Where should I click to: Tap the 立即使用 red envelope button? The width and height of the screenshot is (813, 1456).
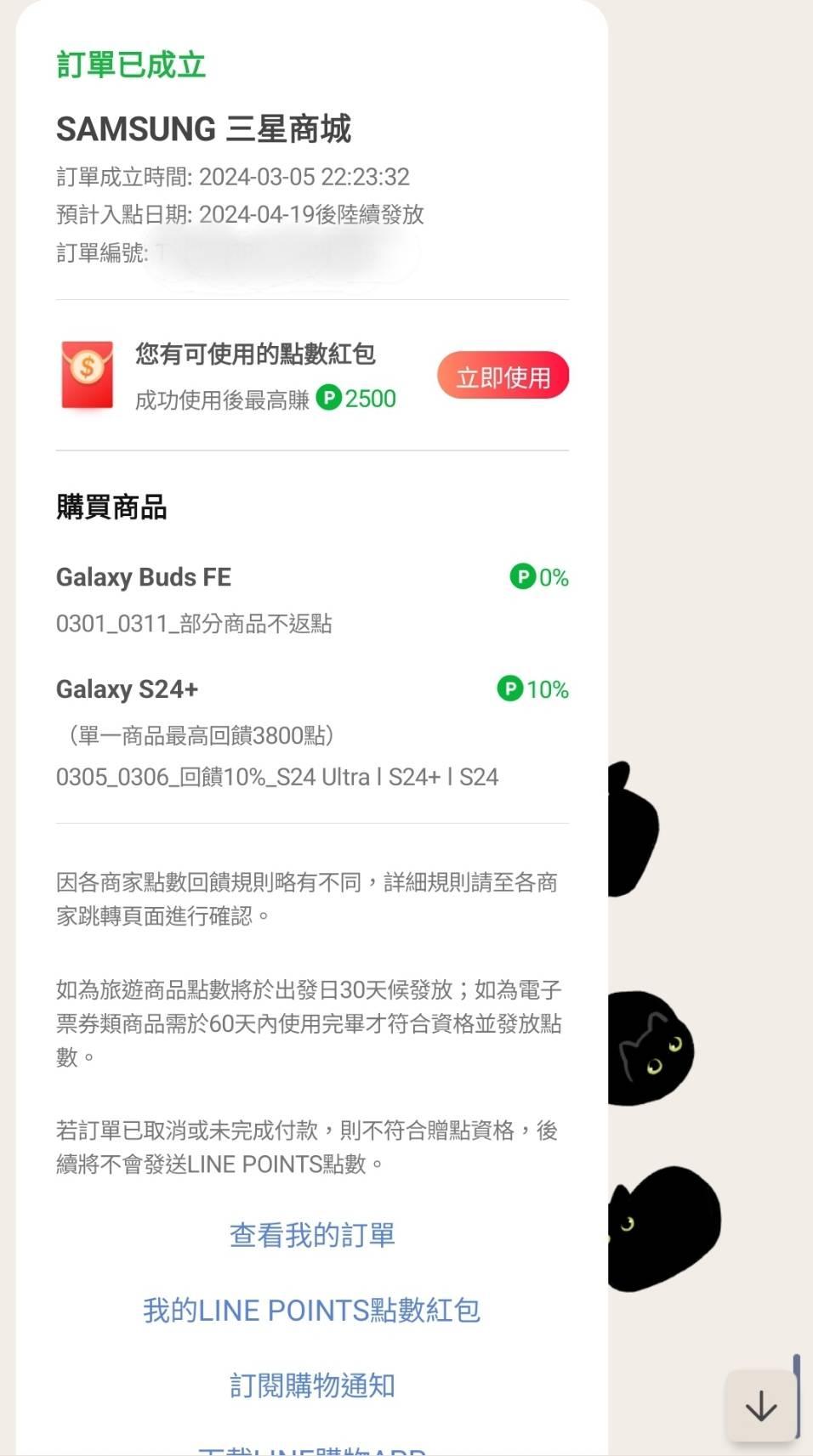click(x=503, y=377)
